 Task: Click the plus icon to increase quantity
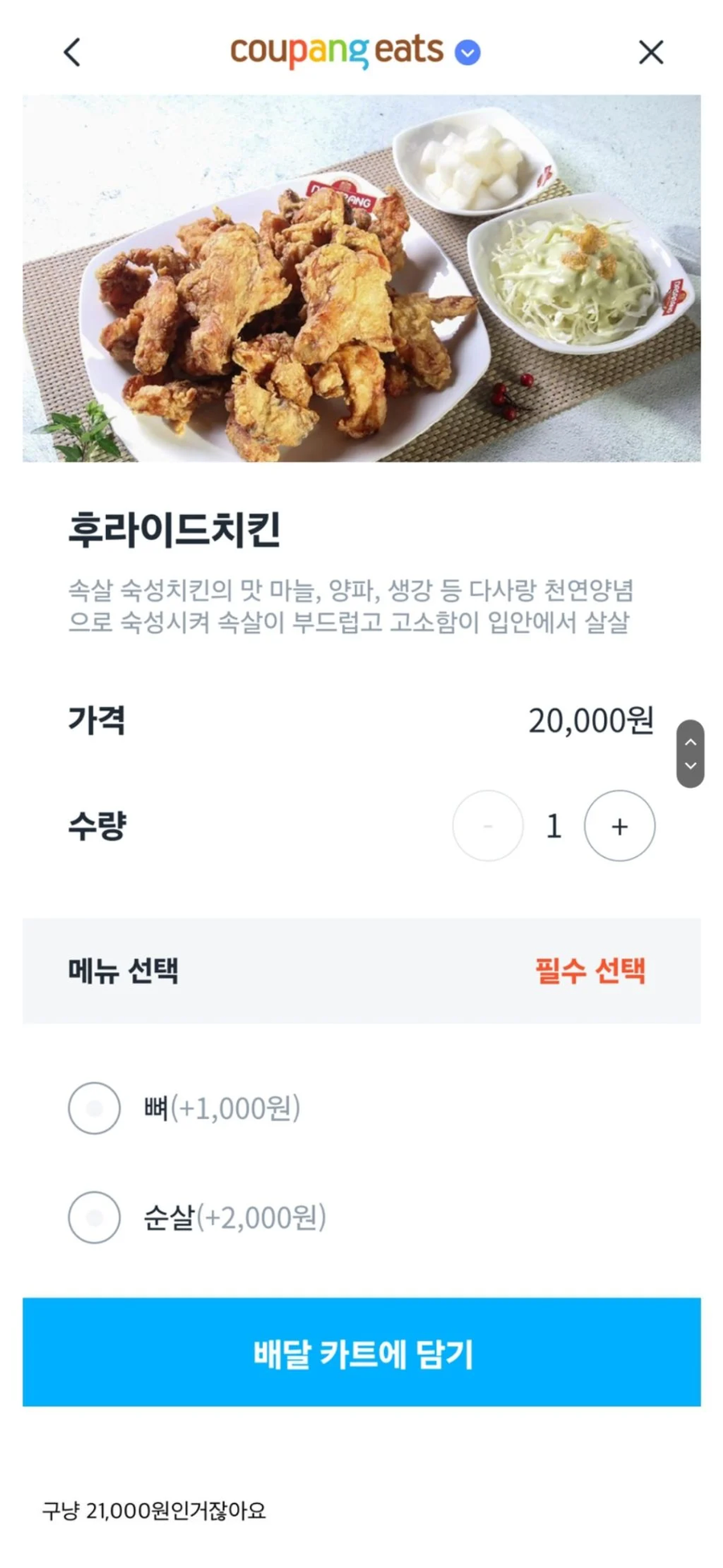pyautogui.click(x=619, y=825)
